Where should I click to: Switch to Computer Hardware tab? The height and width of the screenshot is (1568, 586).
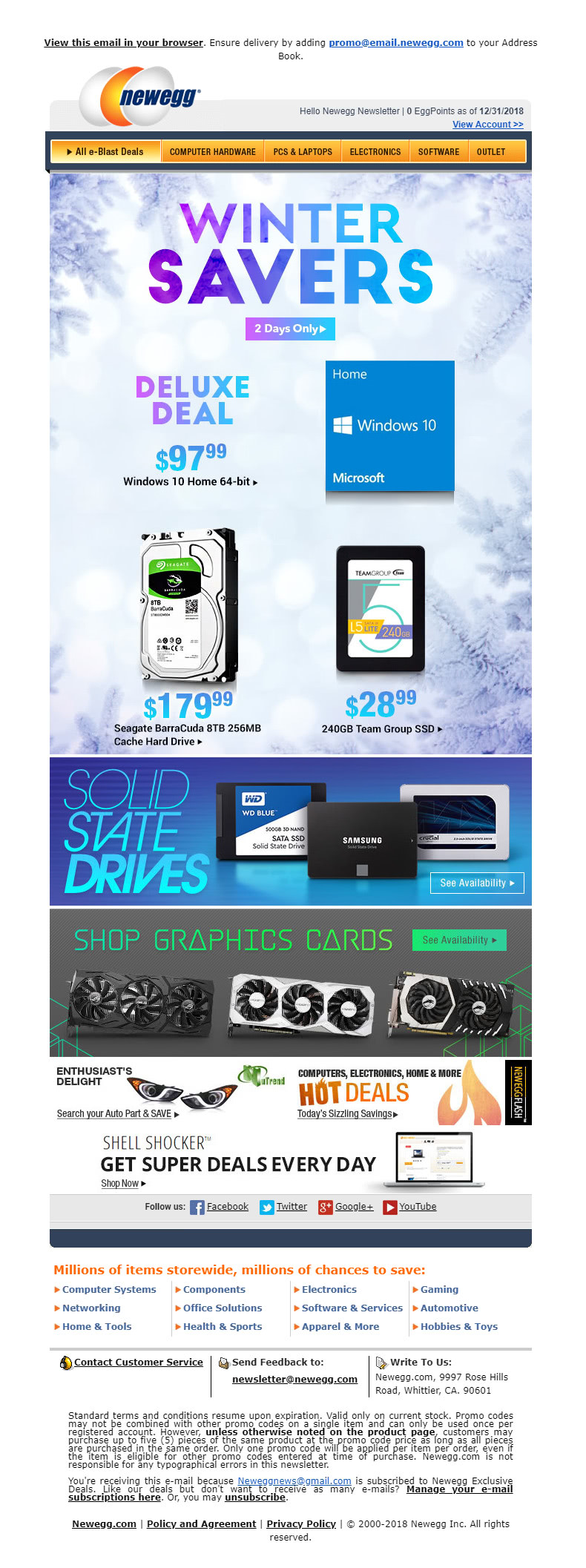pyautogui.click(x=212, y=151)
